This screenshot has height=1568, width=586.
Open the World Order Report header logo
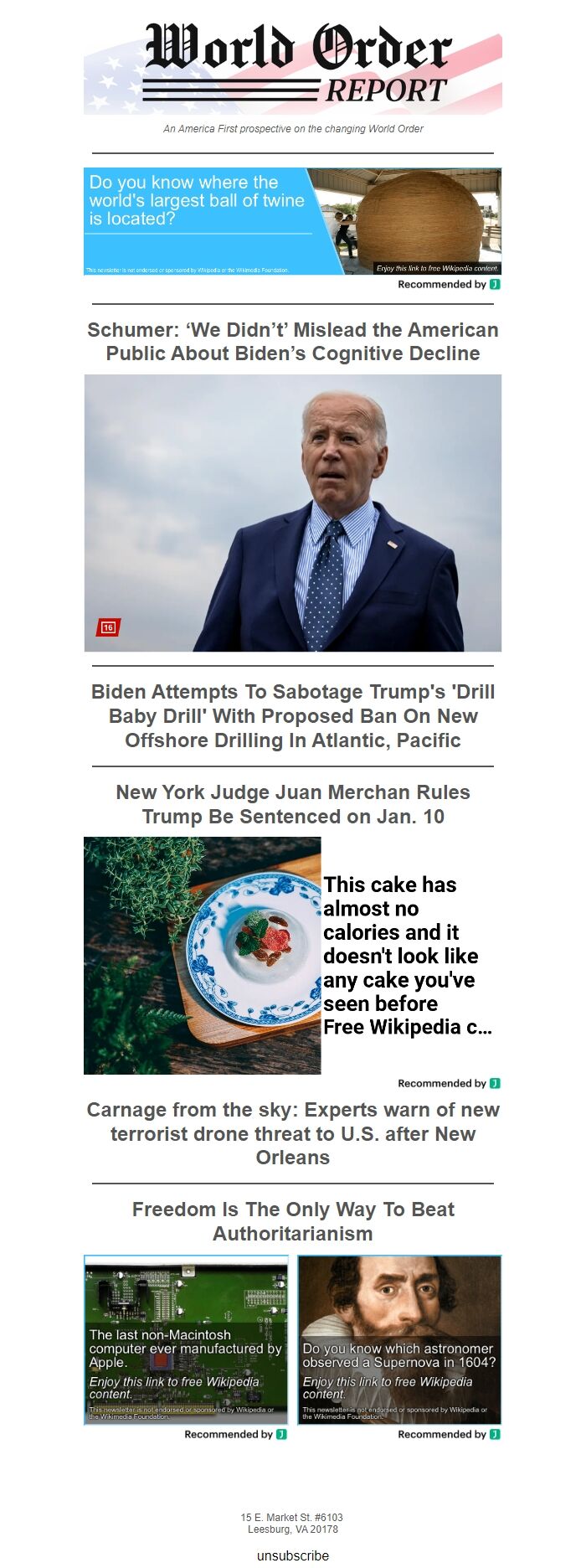[x=292, y=69]
